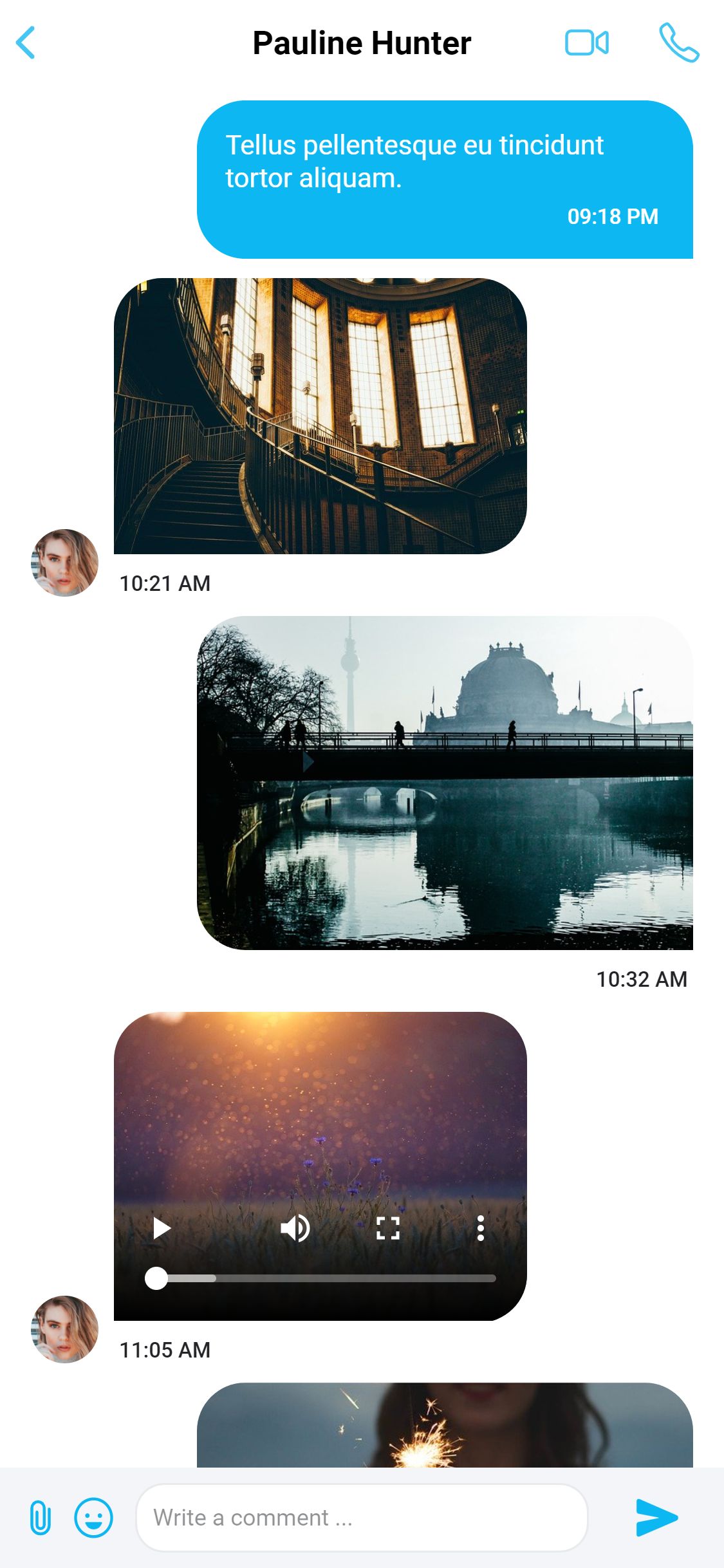
Task: Open the river bridge photo sent at 10:32 AM
Action: (445, 783)
